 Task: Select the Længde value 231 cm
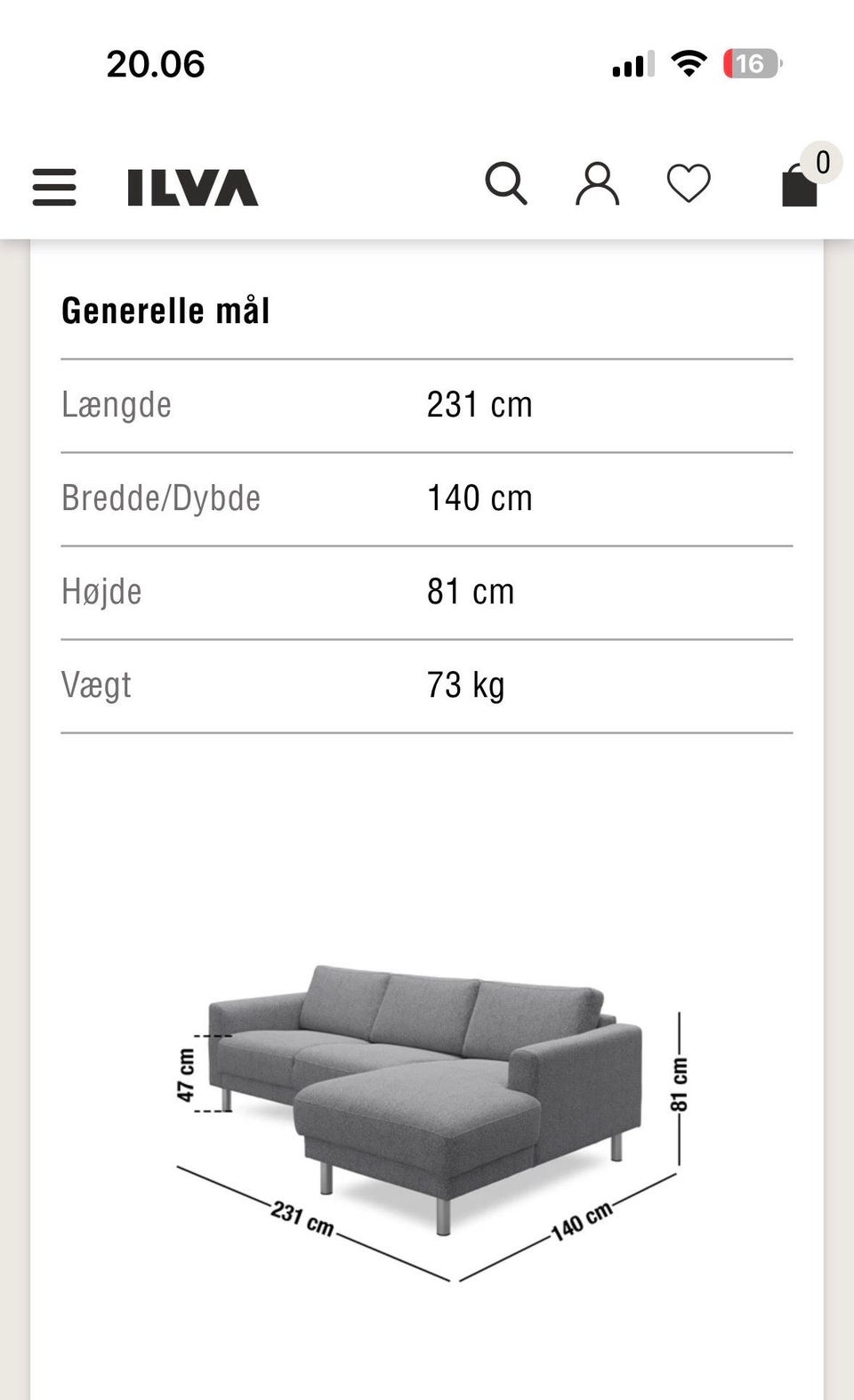click(x=479, y=405)
